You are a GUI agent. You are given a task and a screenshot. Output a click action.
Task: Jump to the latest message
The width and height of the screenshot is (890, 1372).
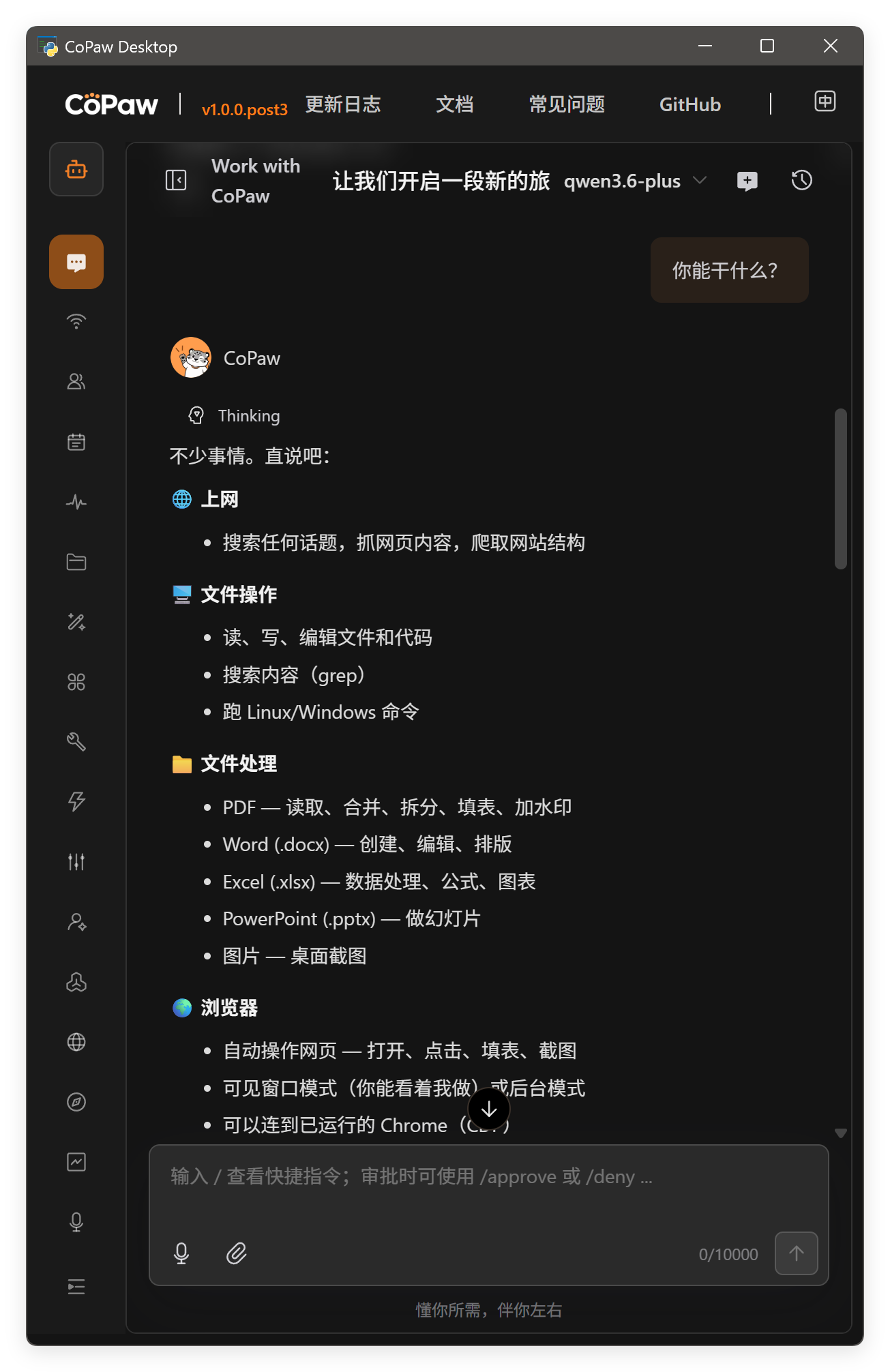click(x=488, y=1109)
